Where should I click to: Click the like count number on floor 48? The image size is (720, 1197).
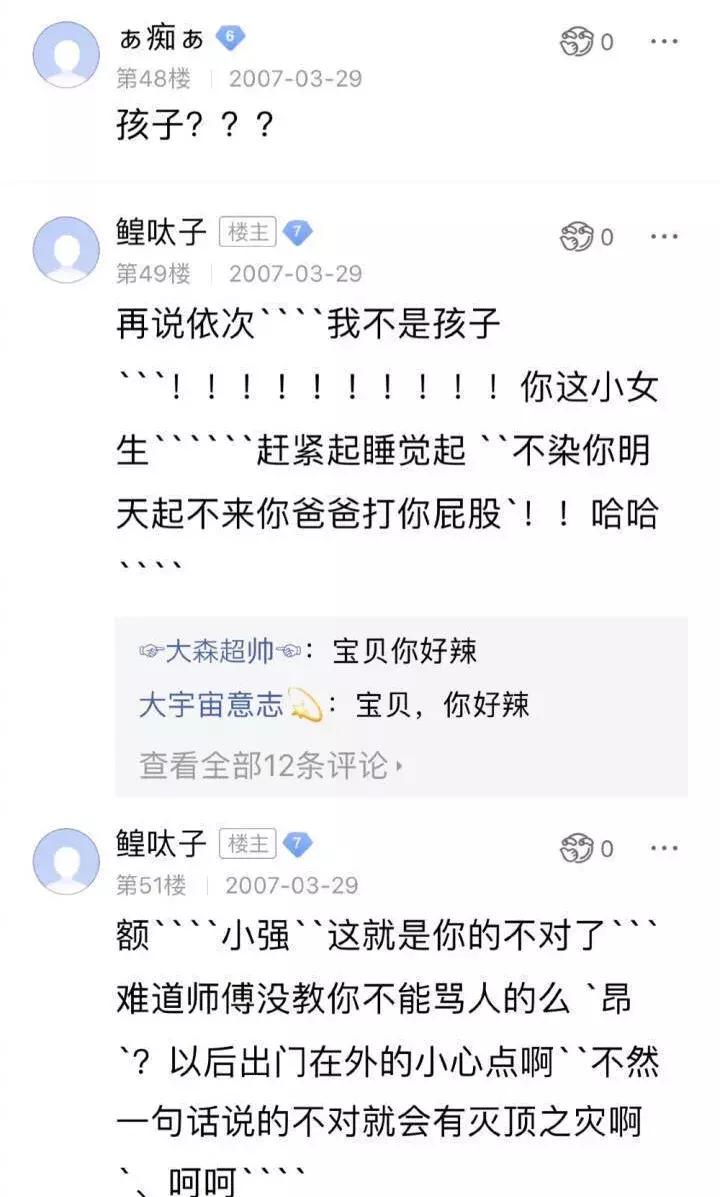pos(606,43)
